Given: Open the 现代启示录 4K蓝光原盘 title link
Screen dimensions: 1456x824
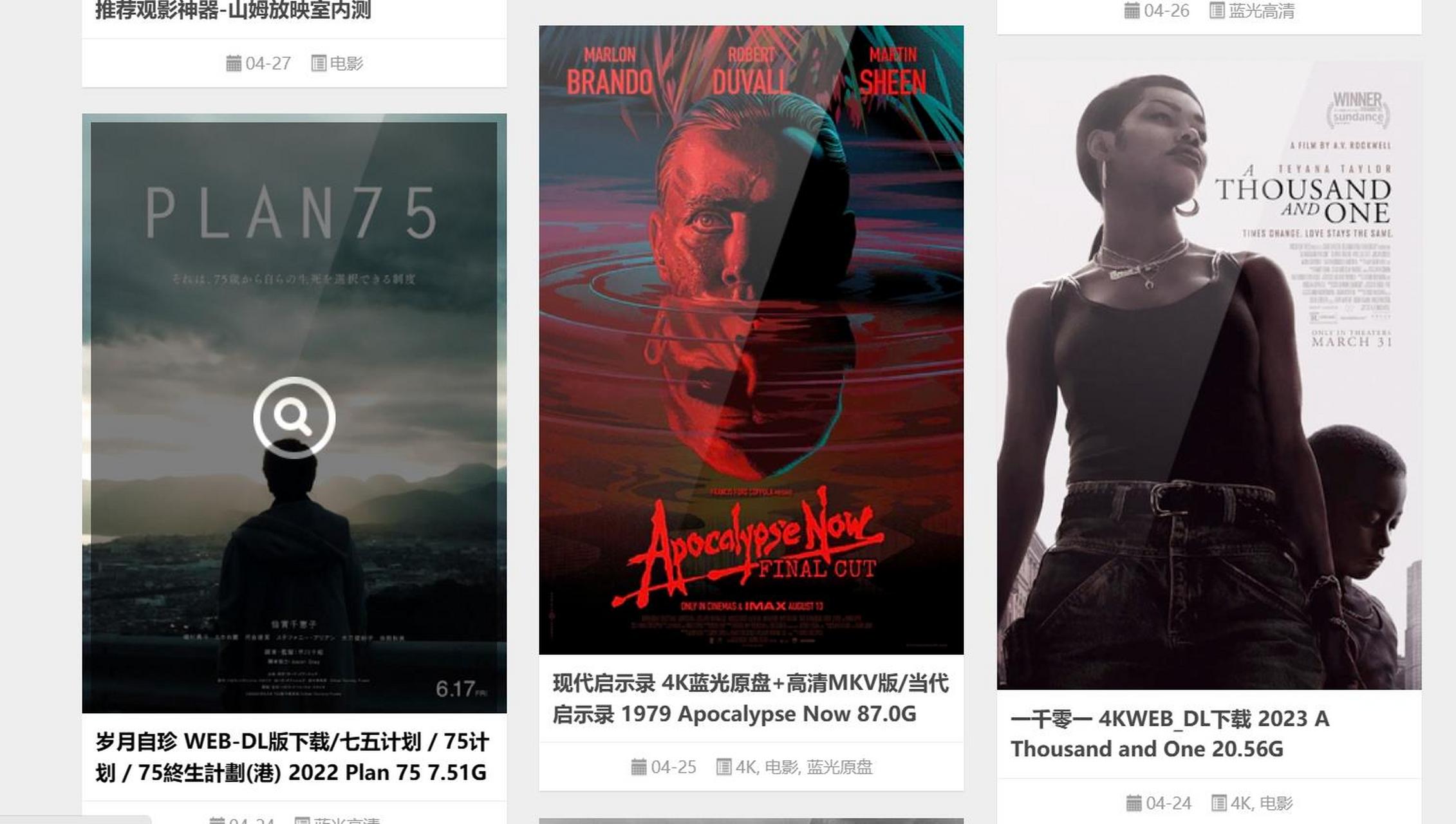Looking at the screenshot, I should [751, 698].
